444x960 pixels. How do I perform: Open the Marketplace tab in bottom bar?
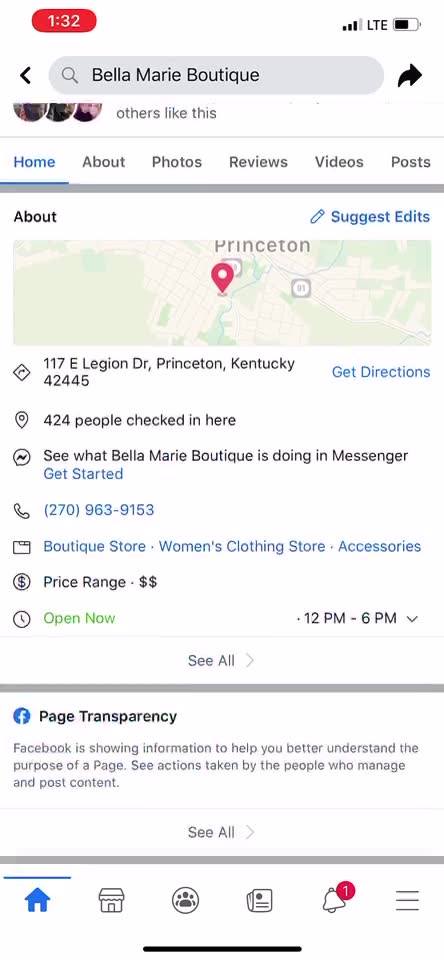click(111, 901)
